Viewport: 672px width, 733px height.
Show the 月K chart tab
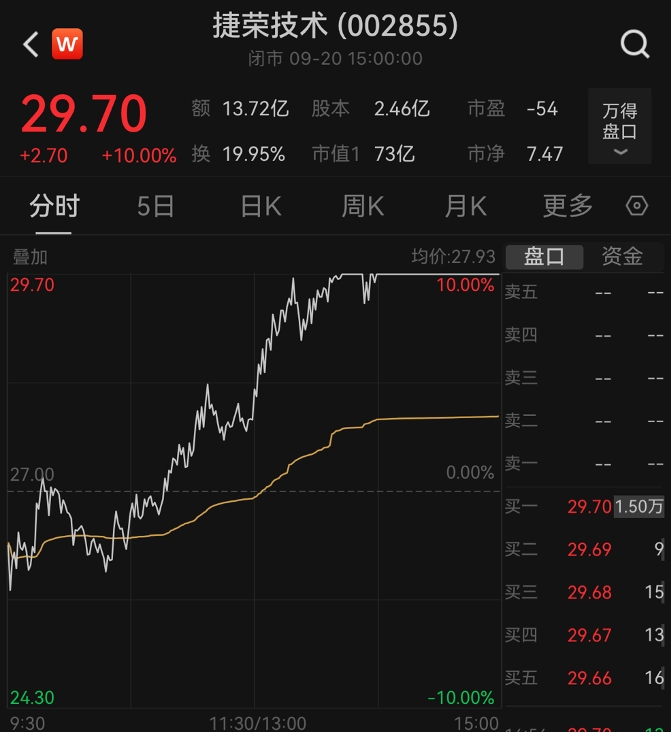point(465,206)
